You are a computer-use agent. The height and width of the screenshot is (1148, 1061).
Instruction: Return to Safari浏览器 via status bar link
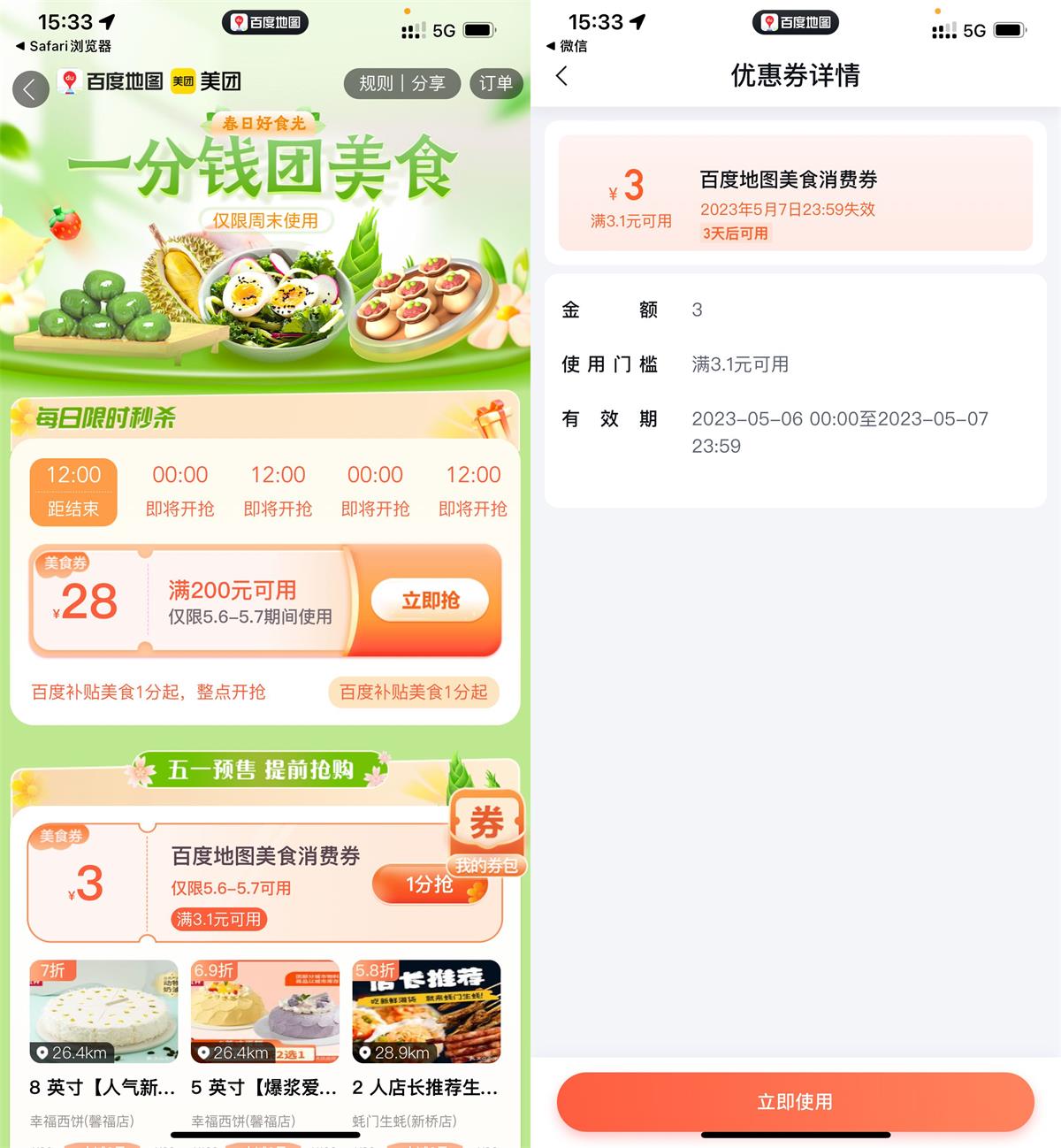(x=64, y=46)
